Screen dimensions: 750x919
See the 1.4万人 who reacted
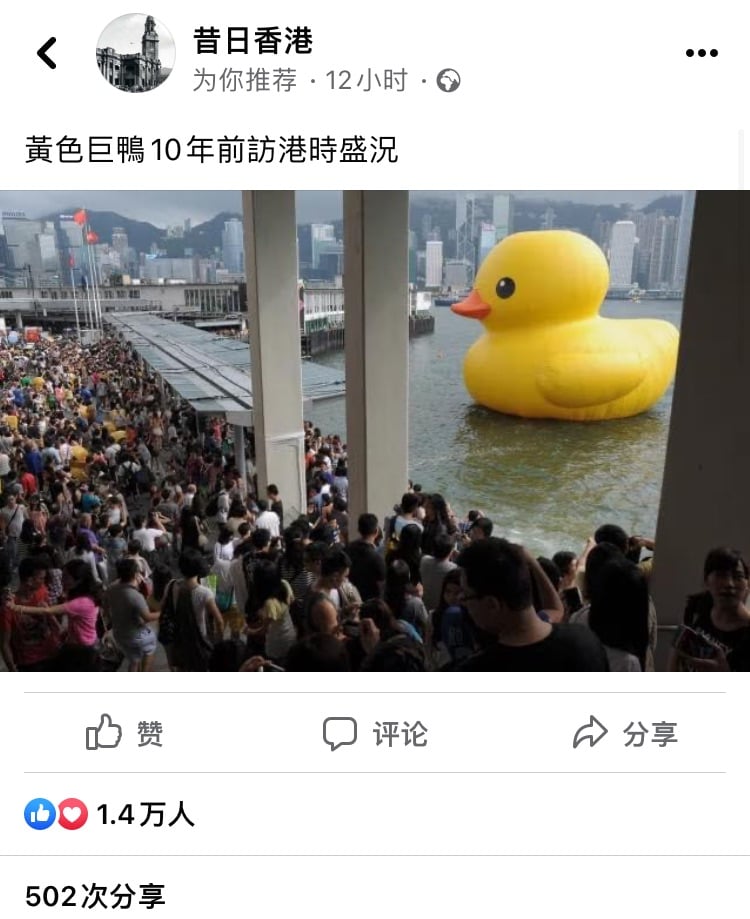click(110, 815)
